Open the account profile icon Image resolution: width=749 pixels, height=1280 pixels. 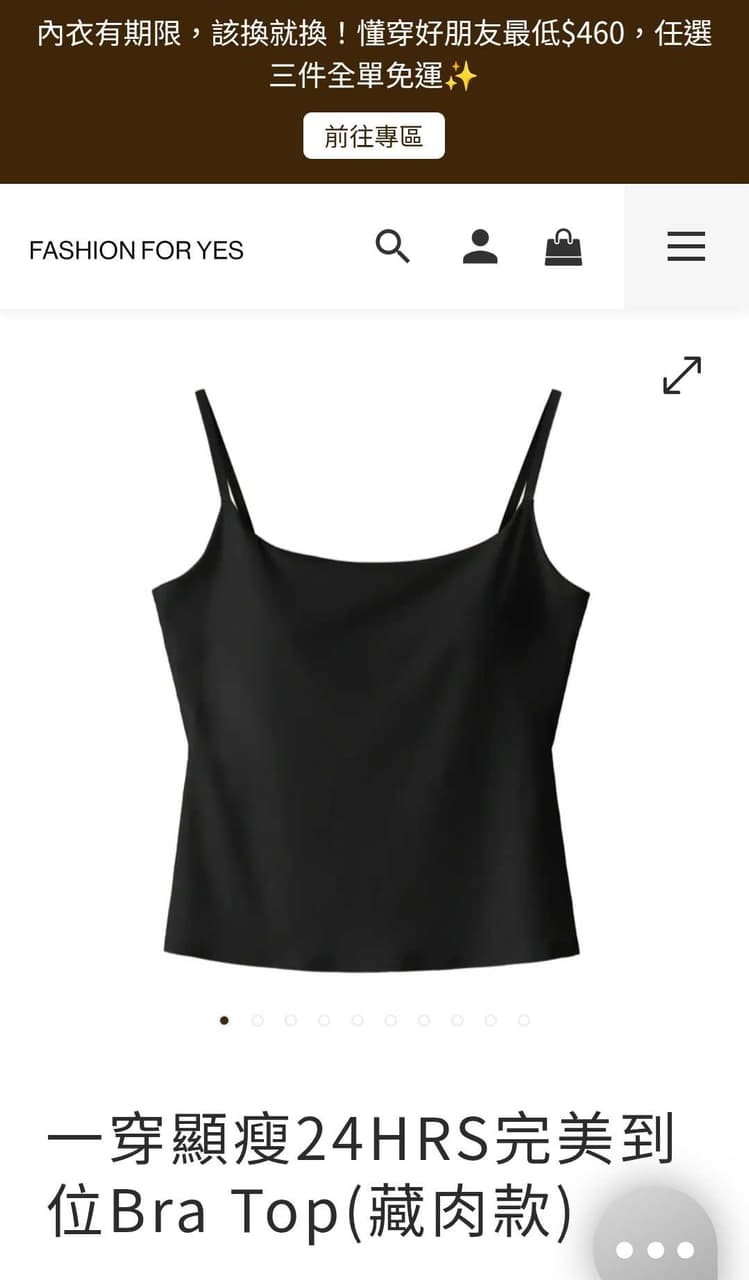point(480,246)
